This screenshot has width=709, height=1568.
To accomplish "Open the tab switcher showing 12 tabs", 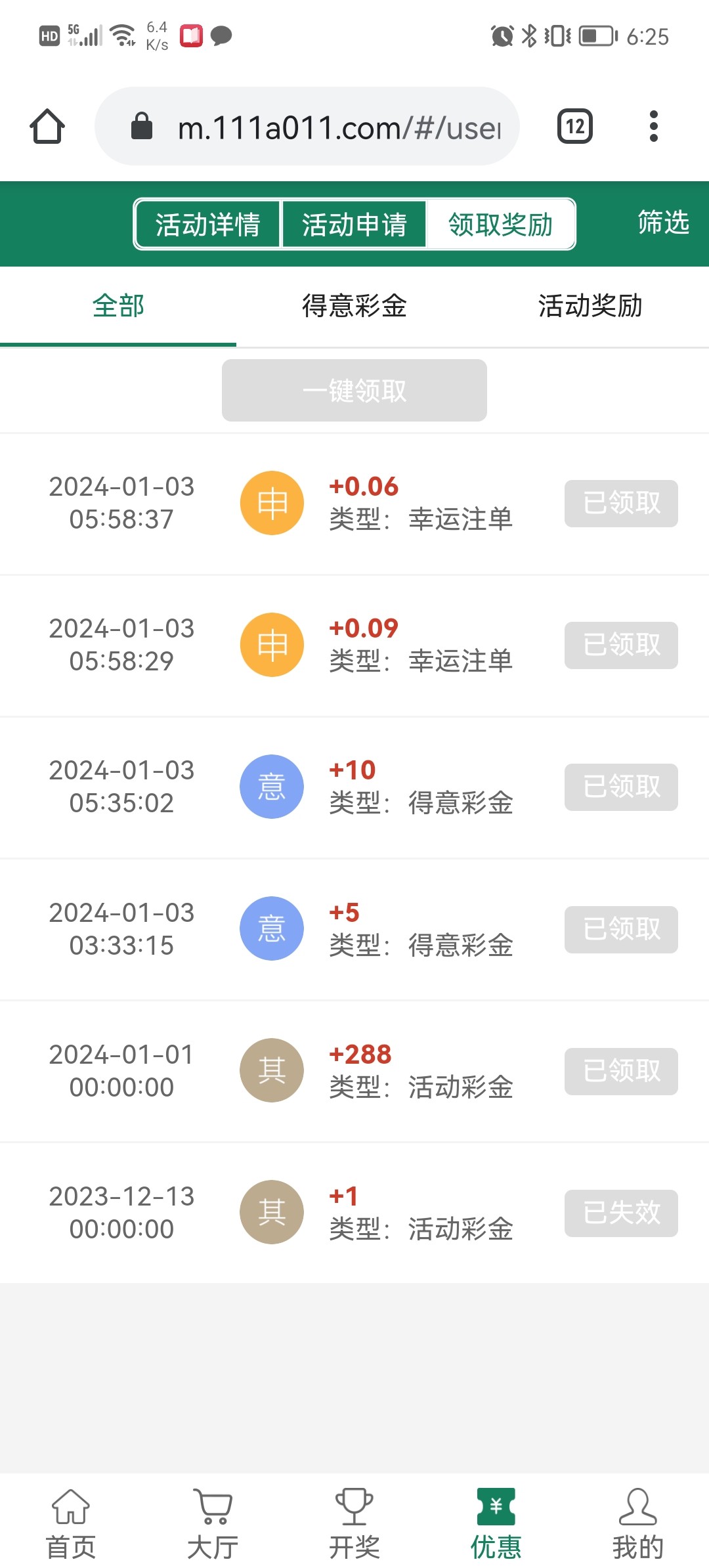I will point(575,126).
